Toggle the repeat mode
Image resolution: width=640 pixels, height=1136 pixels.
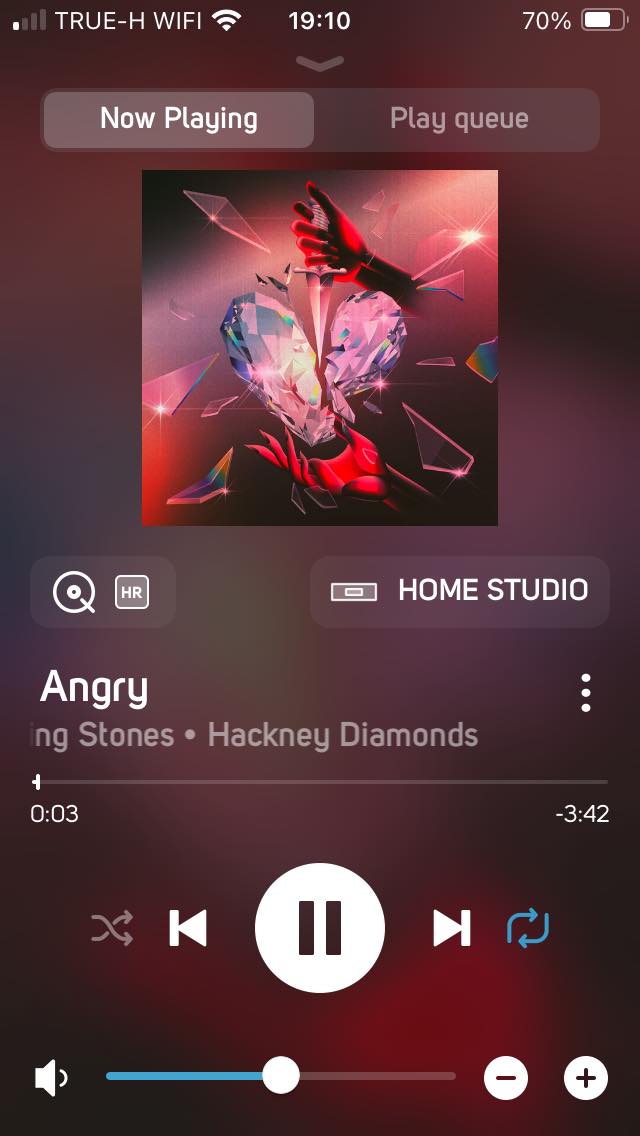click(x=528, y=929)
